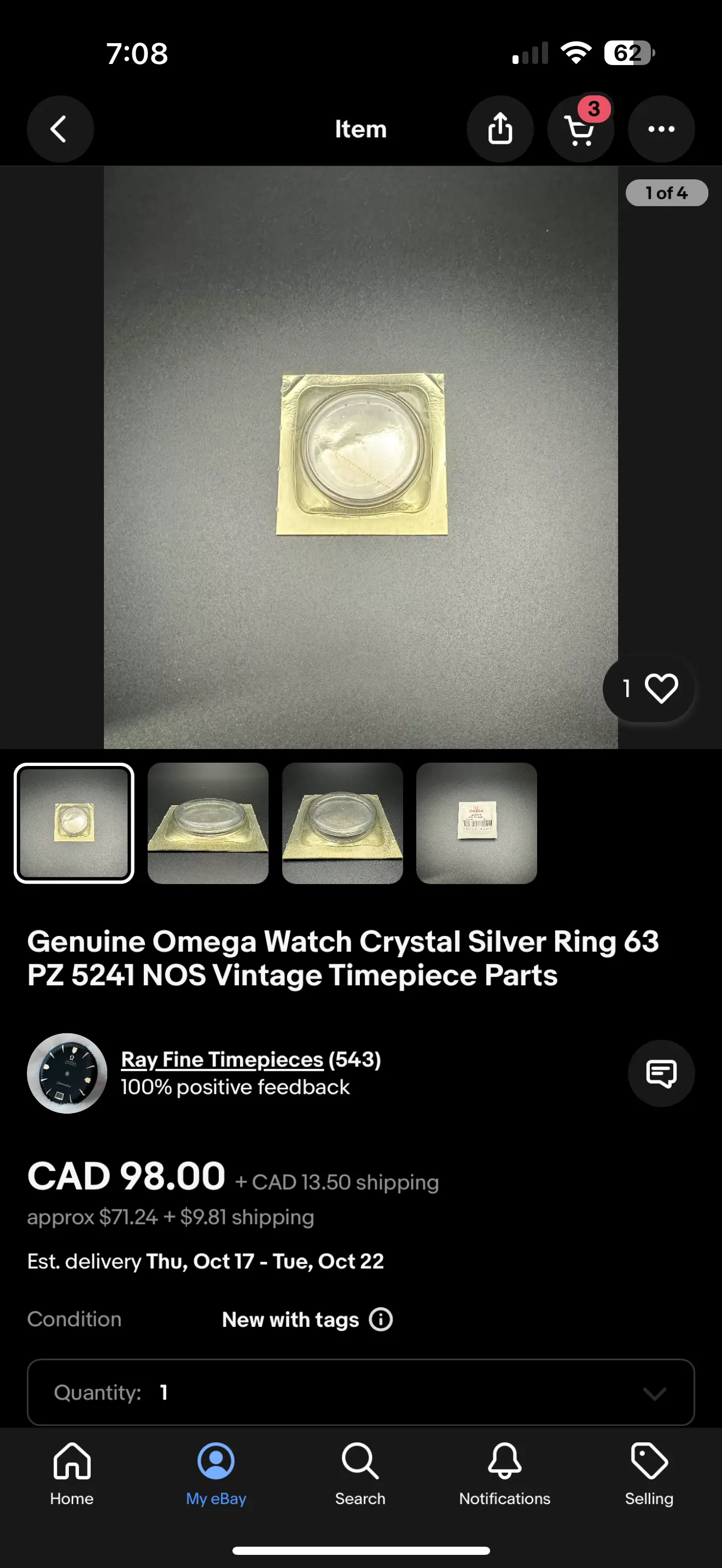Message the seller via chat icon
The width and height of the screenshot is (722, 1568).
click(x=661, y=1073)
